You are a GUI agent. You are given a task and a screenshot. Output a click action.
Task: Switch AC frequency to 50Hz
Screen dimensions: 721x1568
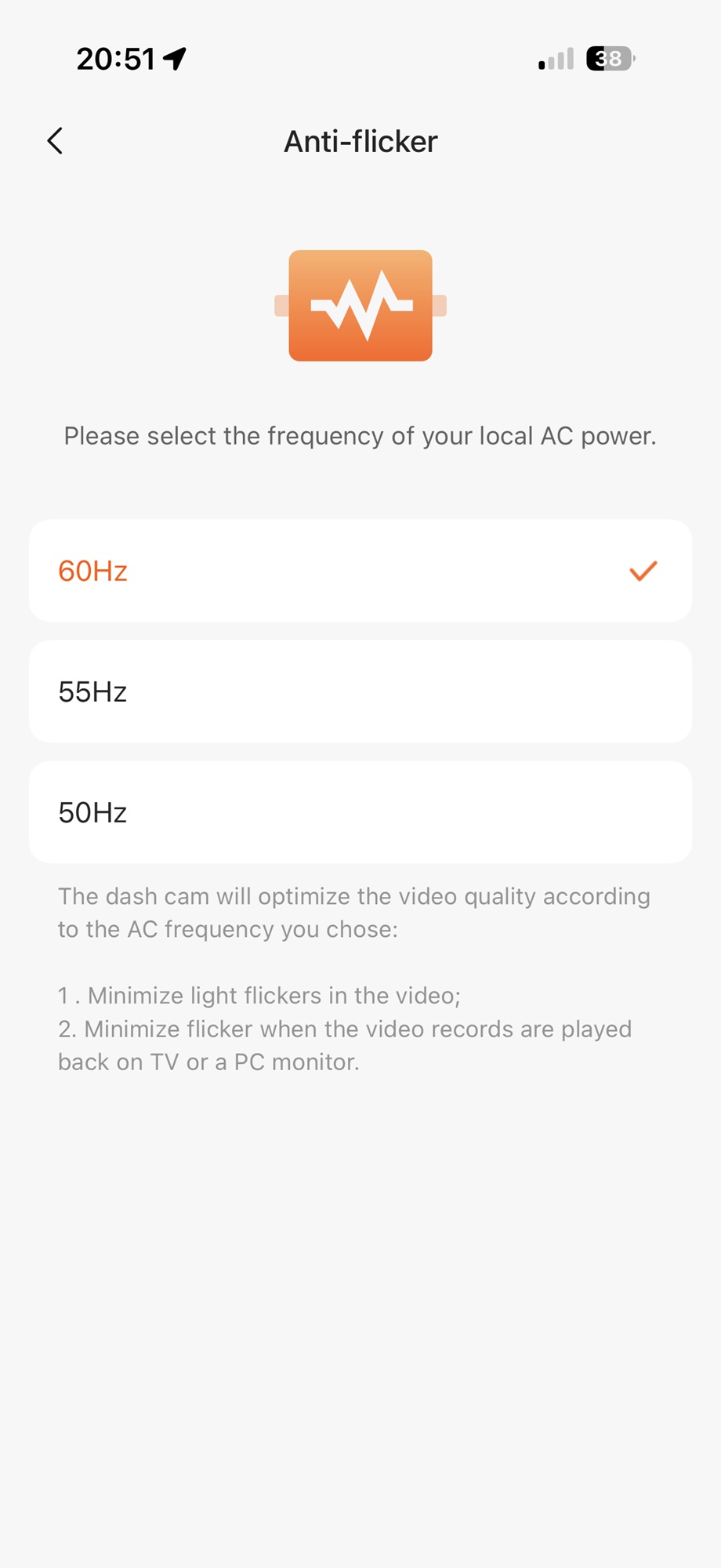click(x=360, y=812)
